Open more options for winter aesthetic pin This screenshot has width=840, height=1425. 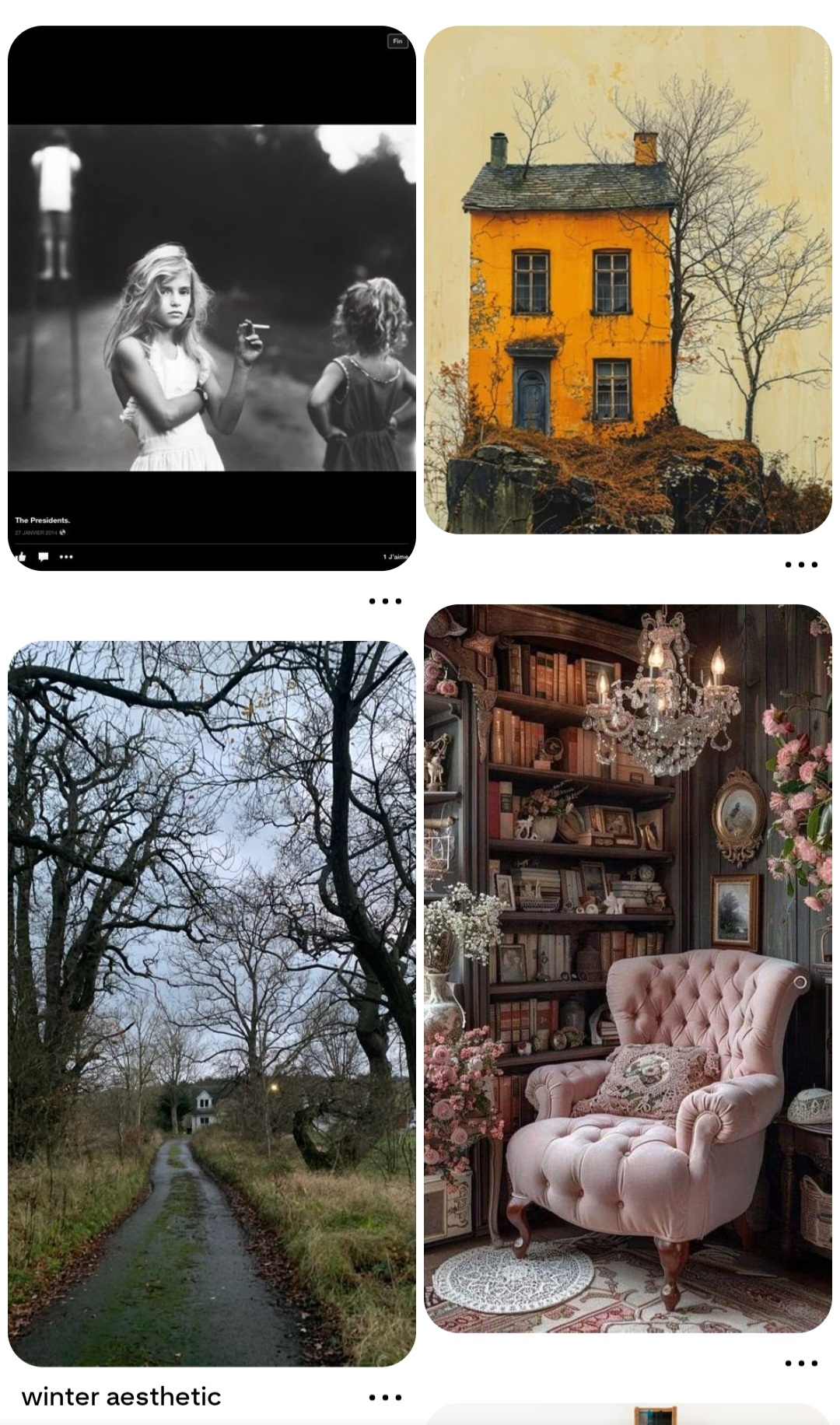pyautogui.click(x=385, y=1398)
